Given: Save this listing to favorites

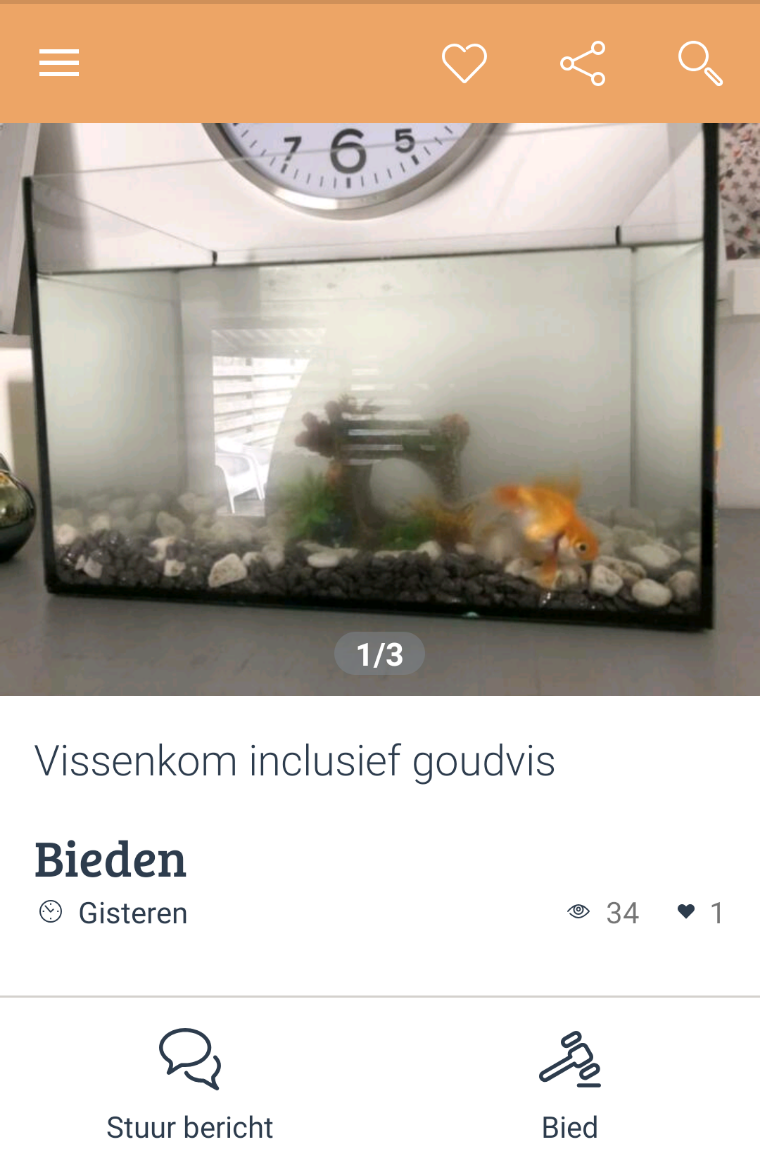Looking at the screenshot, I should pyautogui.click(x=464, y=64).
